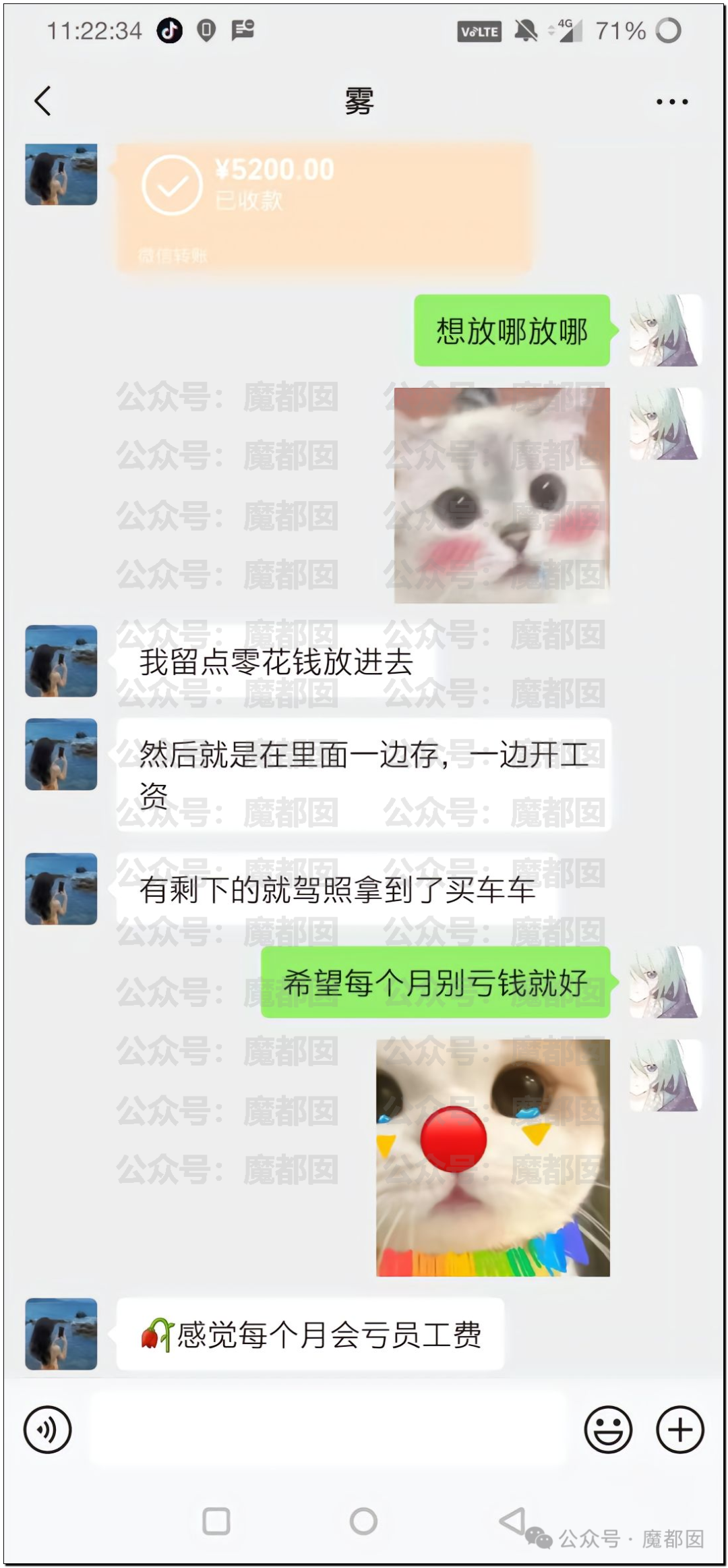Image resolution: width=728 pixels, height=1568 pixels.
Task: Open the ¥5200.00 transfer message
Action: pyautogui.click(x=324, y=206)
